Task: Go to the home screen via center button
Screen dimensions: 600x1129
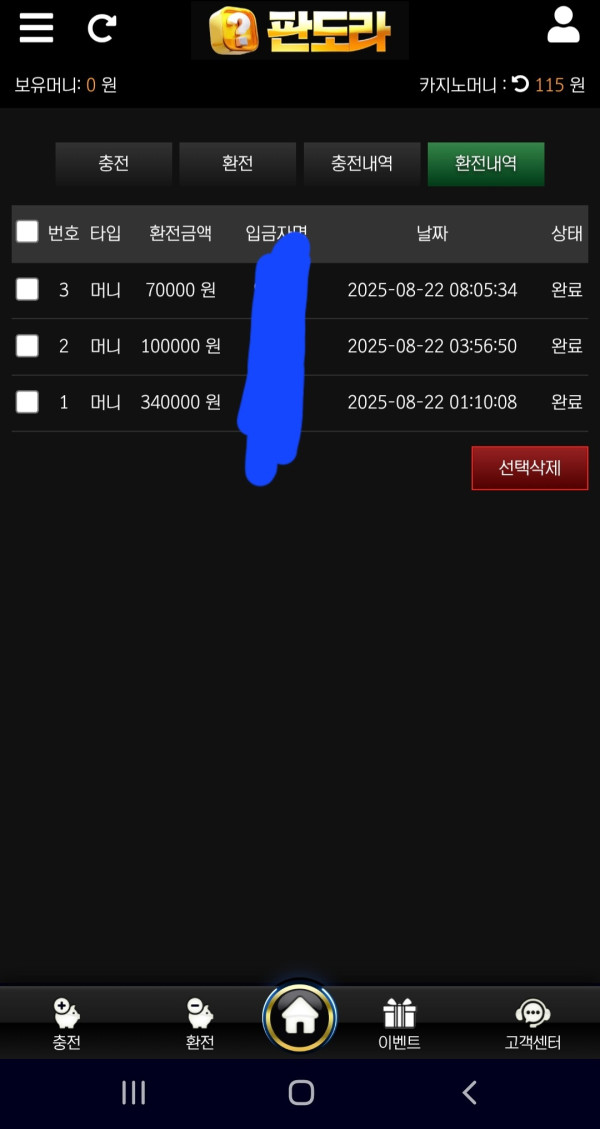Action: [x=299, y=1017]
